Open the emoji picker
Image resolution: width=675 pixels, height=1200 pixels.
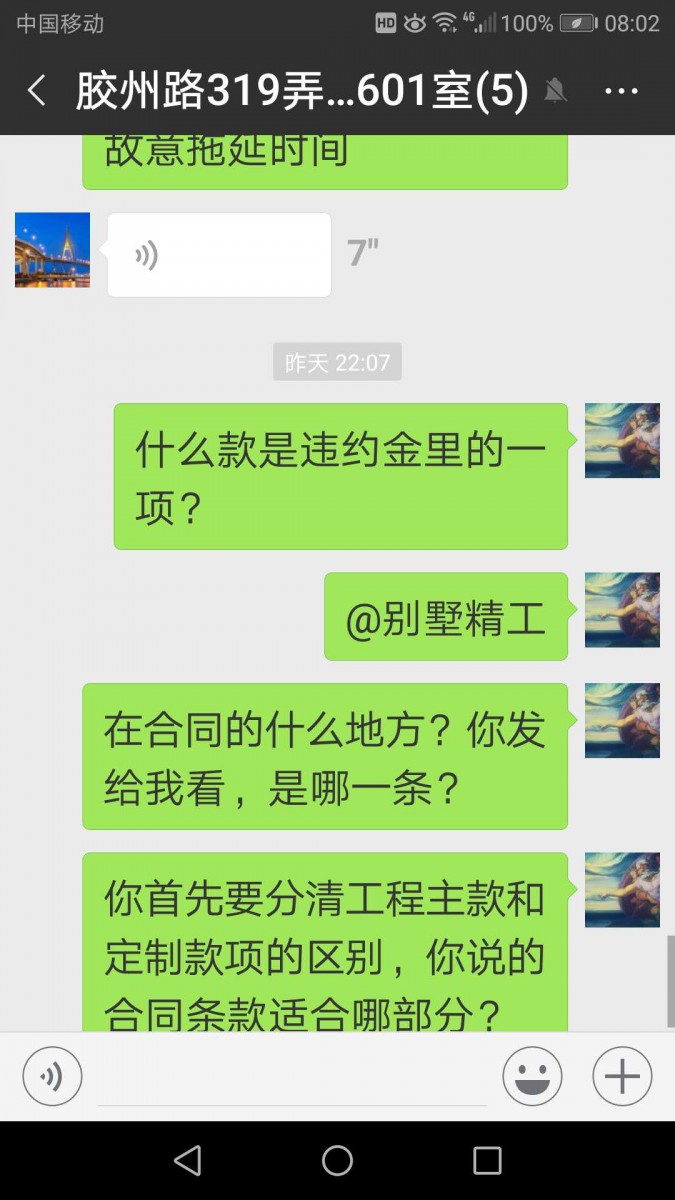532,1077
